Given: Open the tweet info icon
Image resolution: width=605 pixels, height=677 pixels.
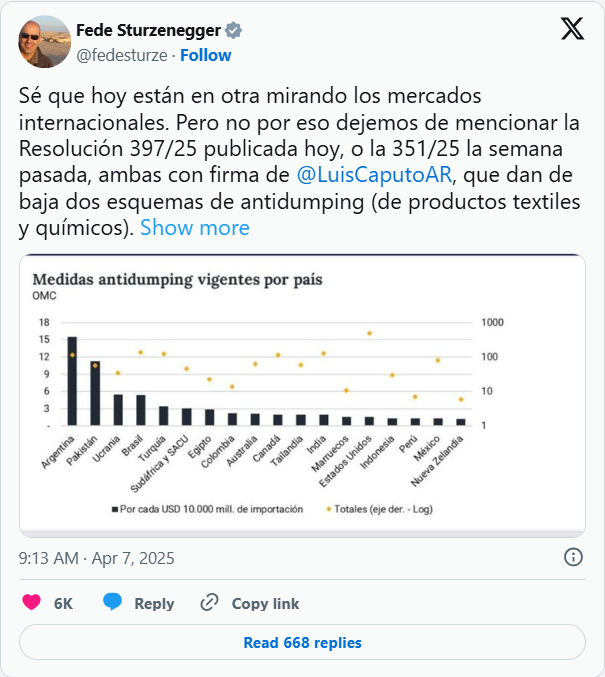Looking at the screenshot, I should click(573, 556).
